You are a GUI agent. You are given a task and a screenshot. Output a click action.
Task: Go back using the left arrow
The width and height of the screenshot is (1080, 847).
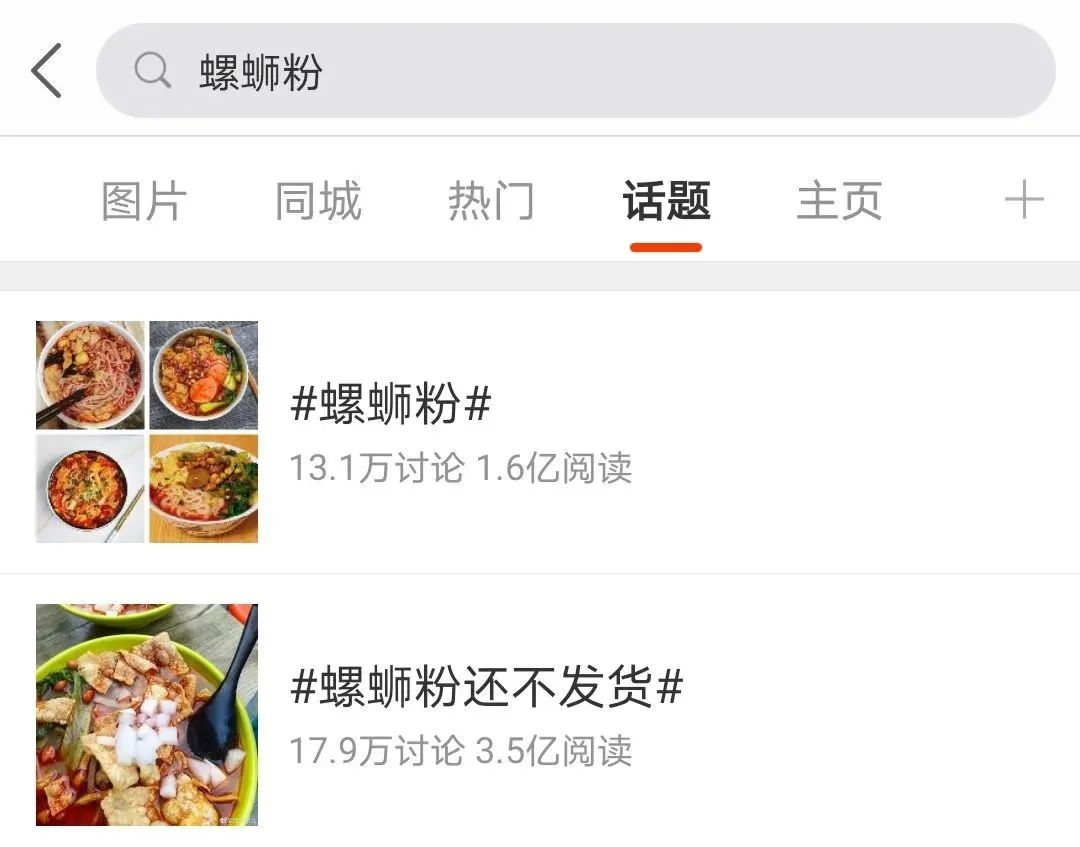[x=47, y=71]
